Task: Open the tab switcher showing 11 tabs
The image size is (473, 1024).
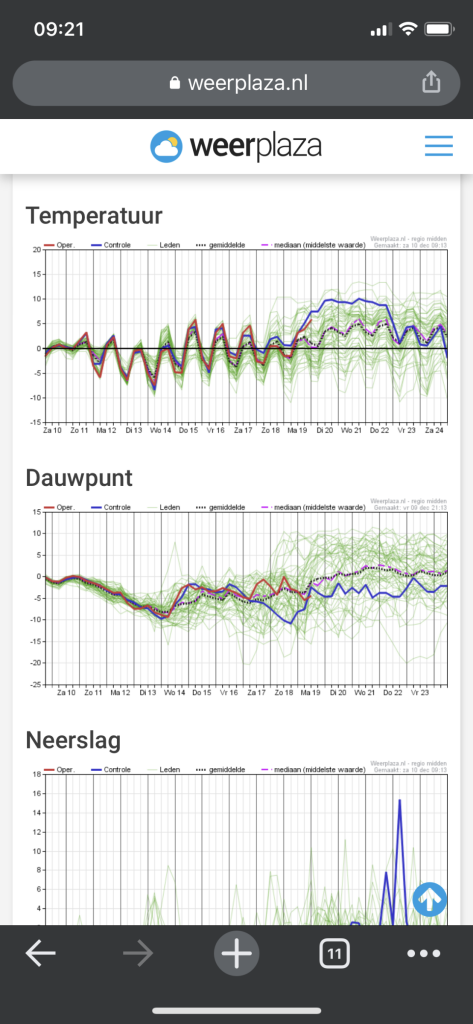Action: (334, 954)
